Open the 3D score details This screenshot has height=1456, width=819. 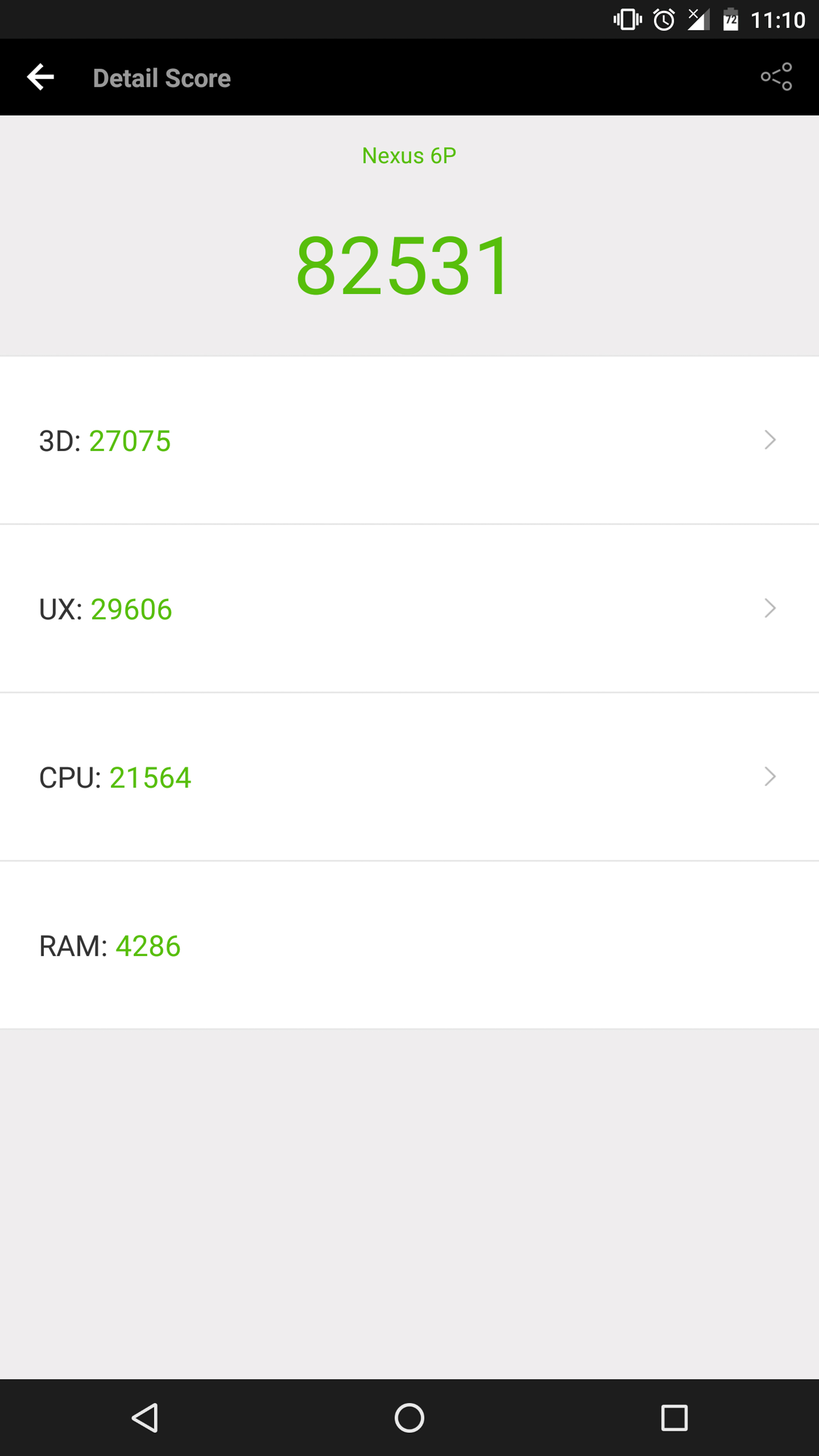[409, 440]
